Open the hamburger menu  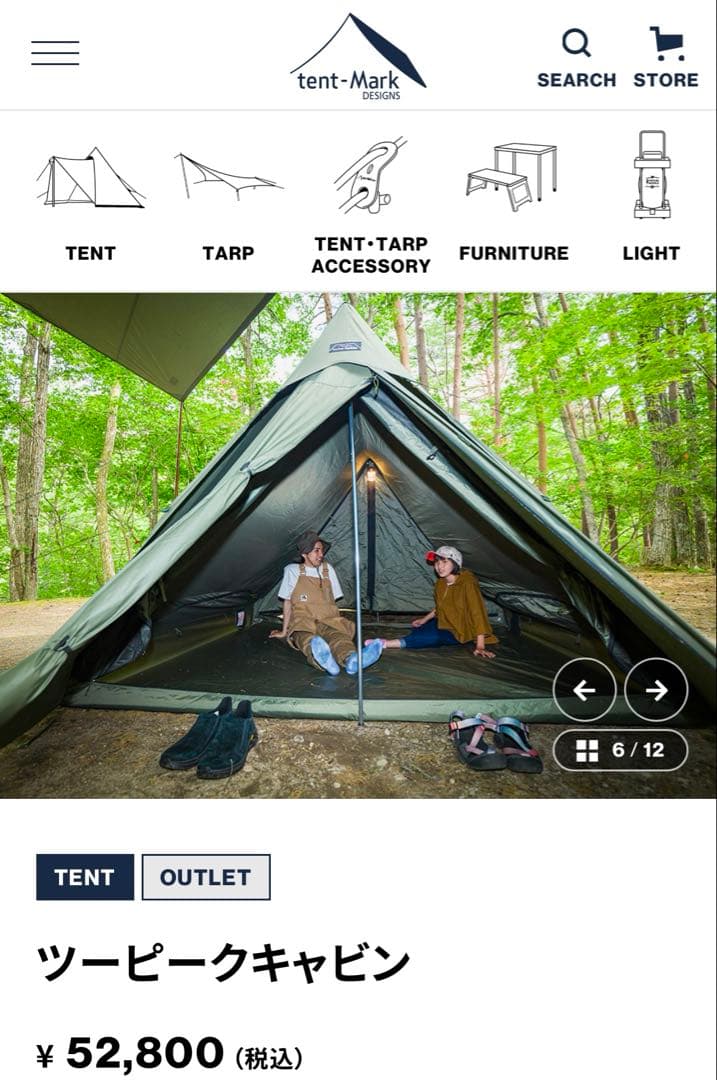[55, 53]
